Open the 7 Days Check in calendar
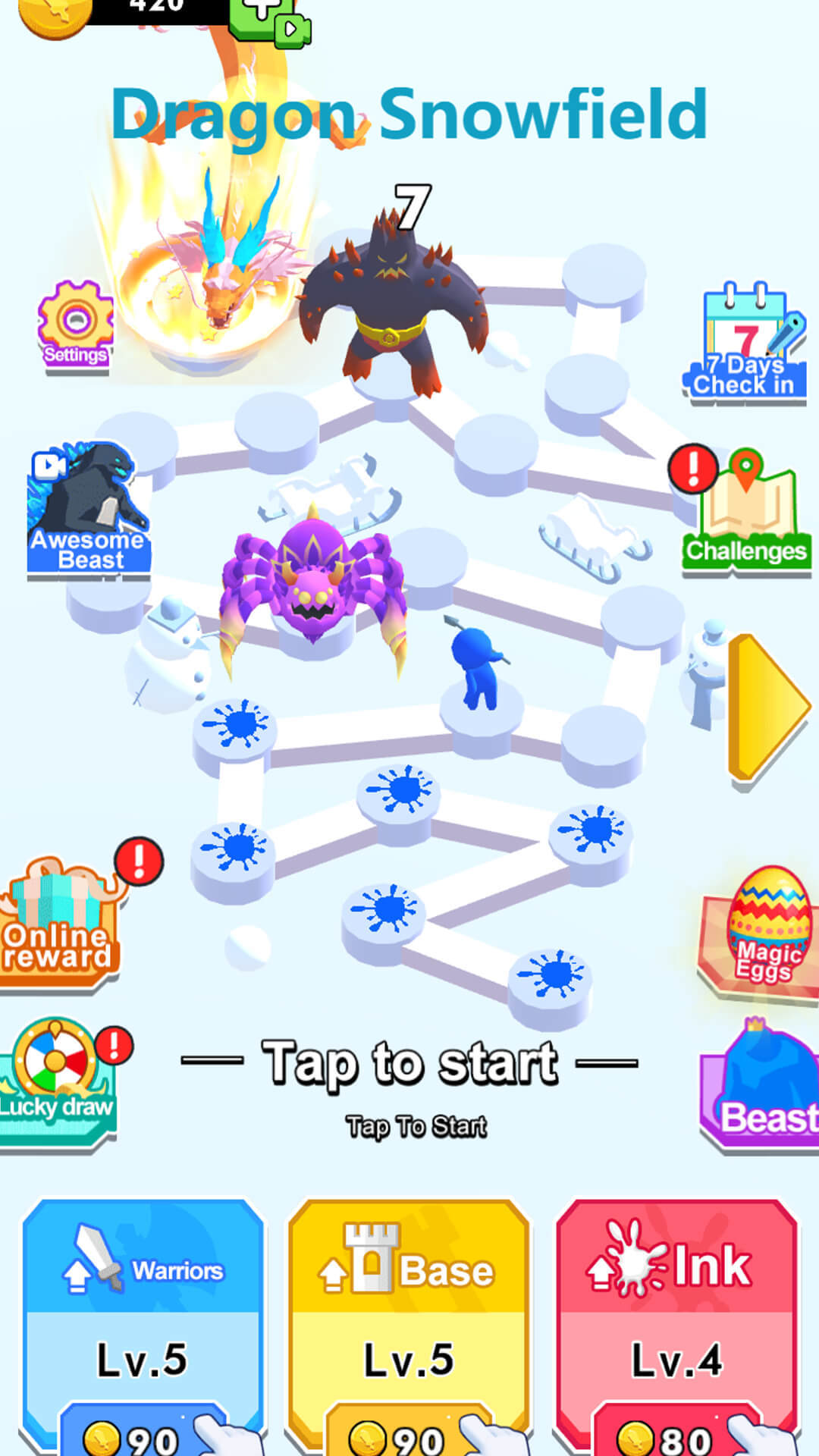This screenshot has width=819, height=1456. [x=747, y=343]
